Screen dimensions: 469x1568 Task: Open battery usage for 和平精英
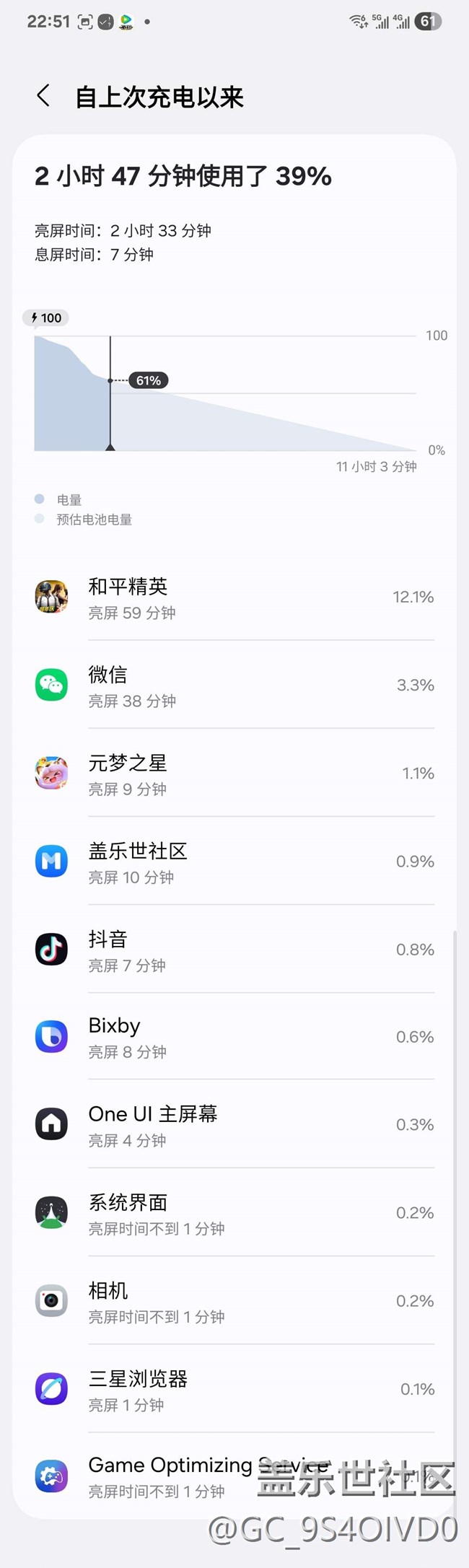point(234,597)
